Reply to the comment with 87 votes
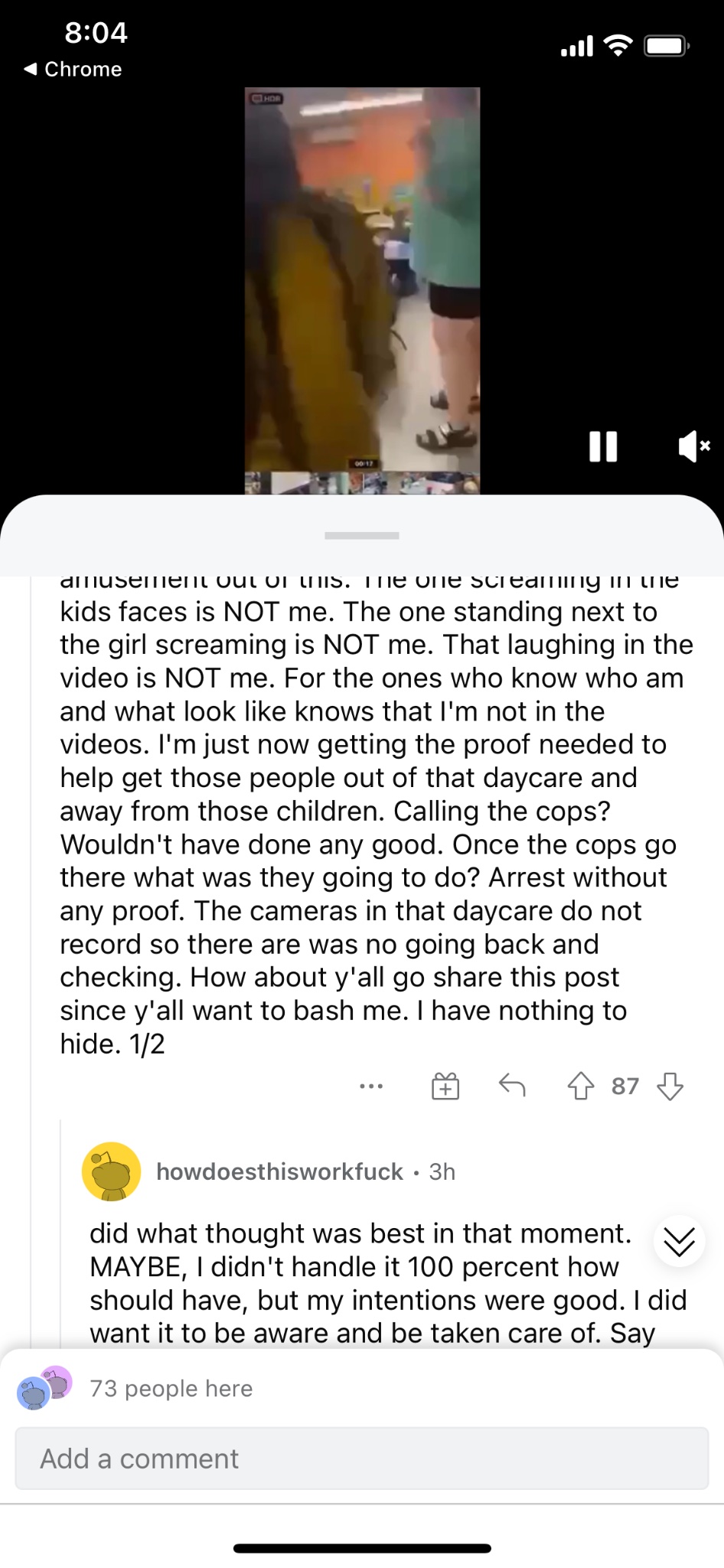724x1568 pixels. pyautogui.click(x=512, y=1085)
